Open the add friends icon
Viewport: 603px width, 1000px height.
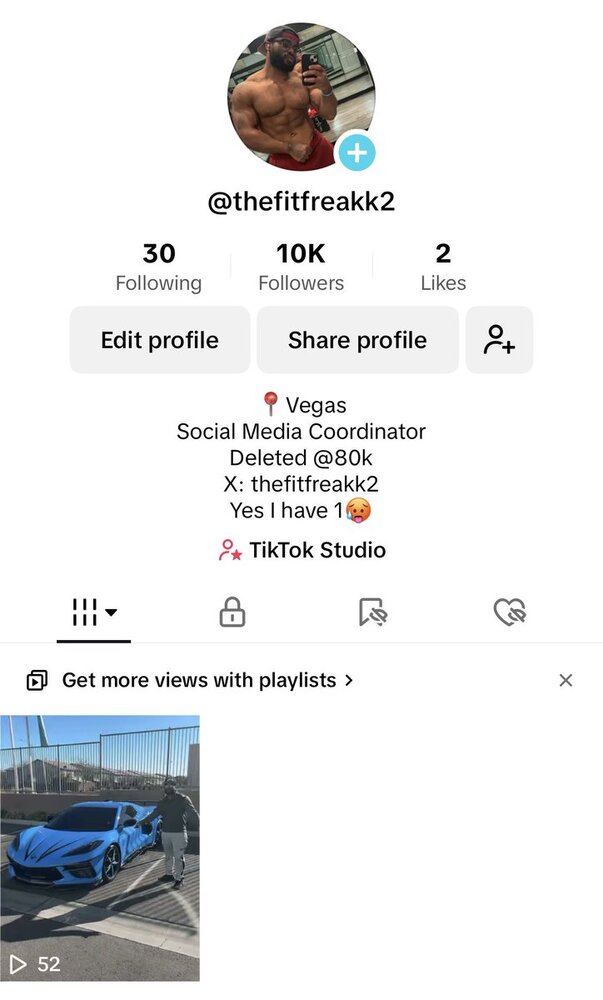(499, 340)
